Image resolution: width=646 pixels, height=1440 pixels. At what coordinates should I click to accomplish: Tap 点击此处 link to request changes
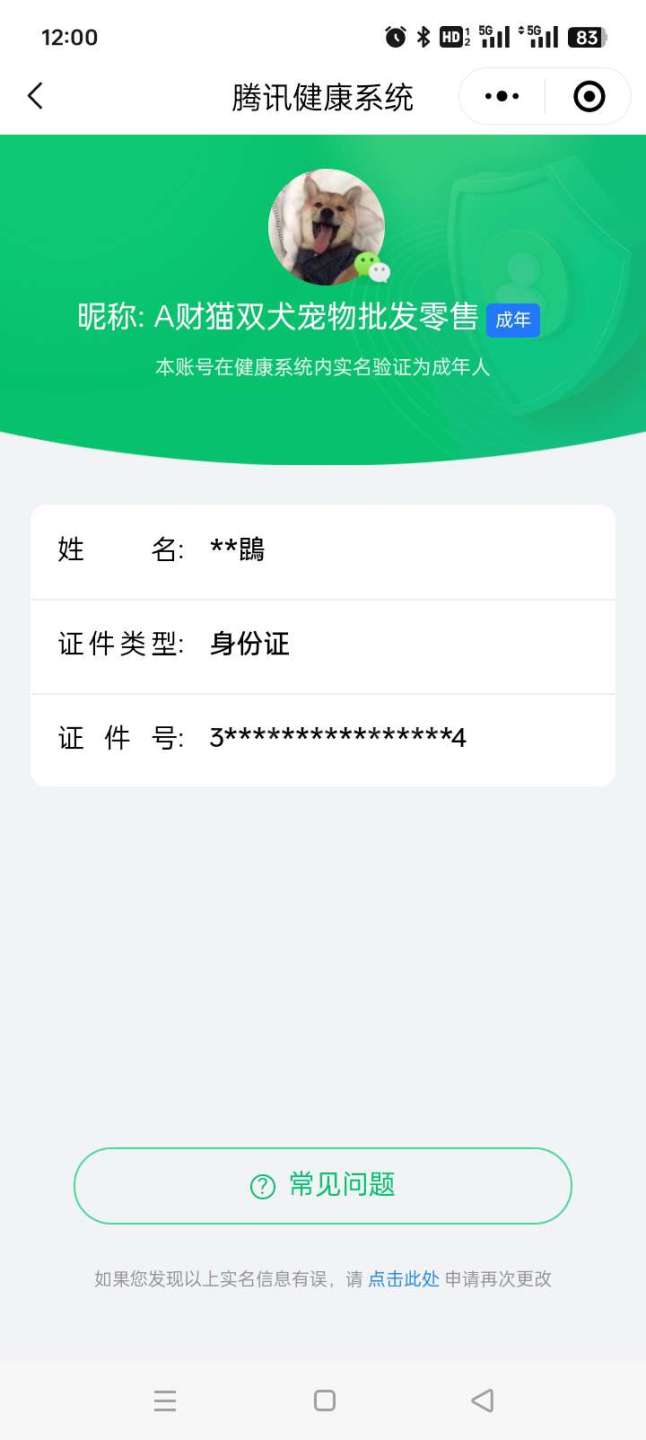click(x=403, y=1279)
